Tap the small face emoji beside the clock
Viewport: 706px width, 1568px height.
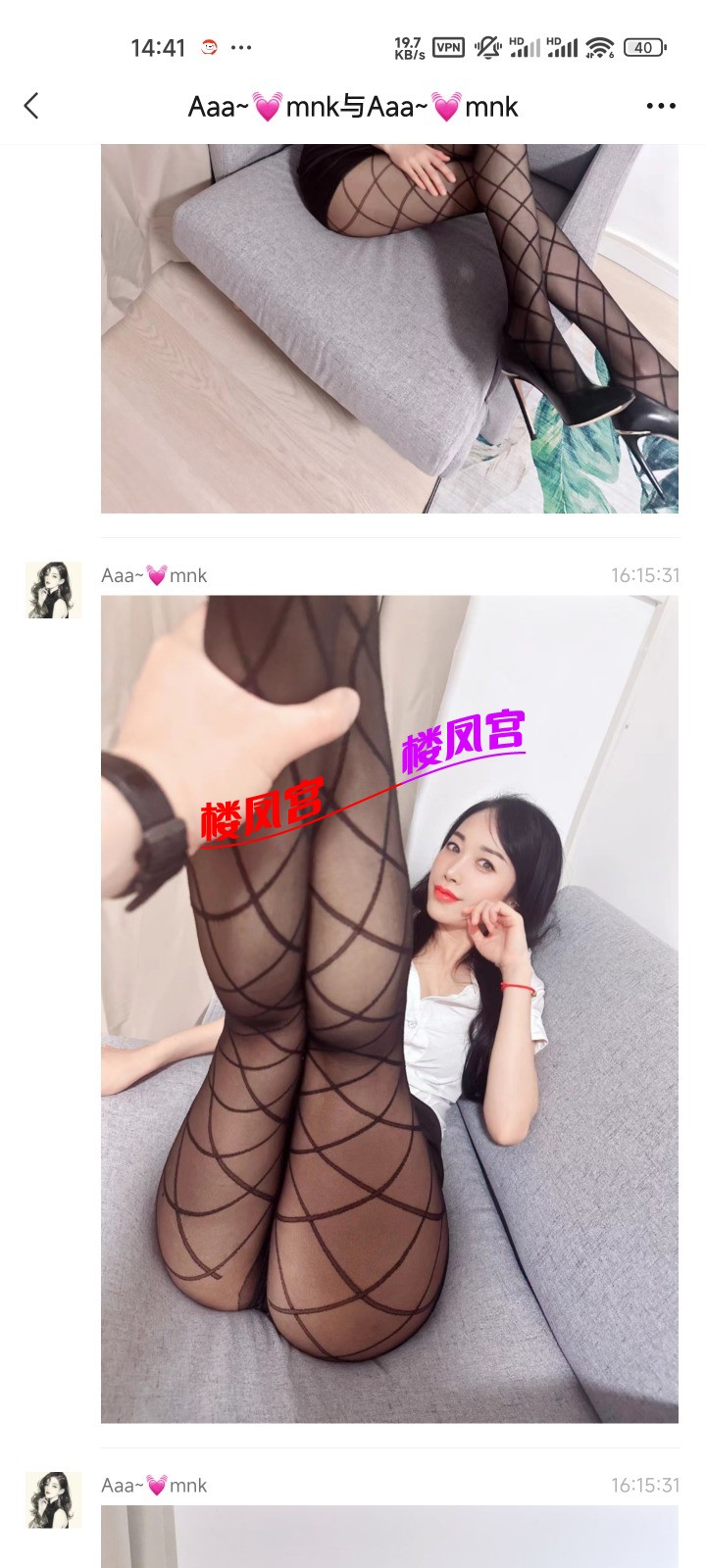point(207,46)
